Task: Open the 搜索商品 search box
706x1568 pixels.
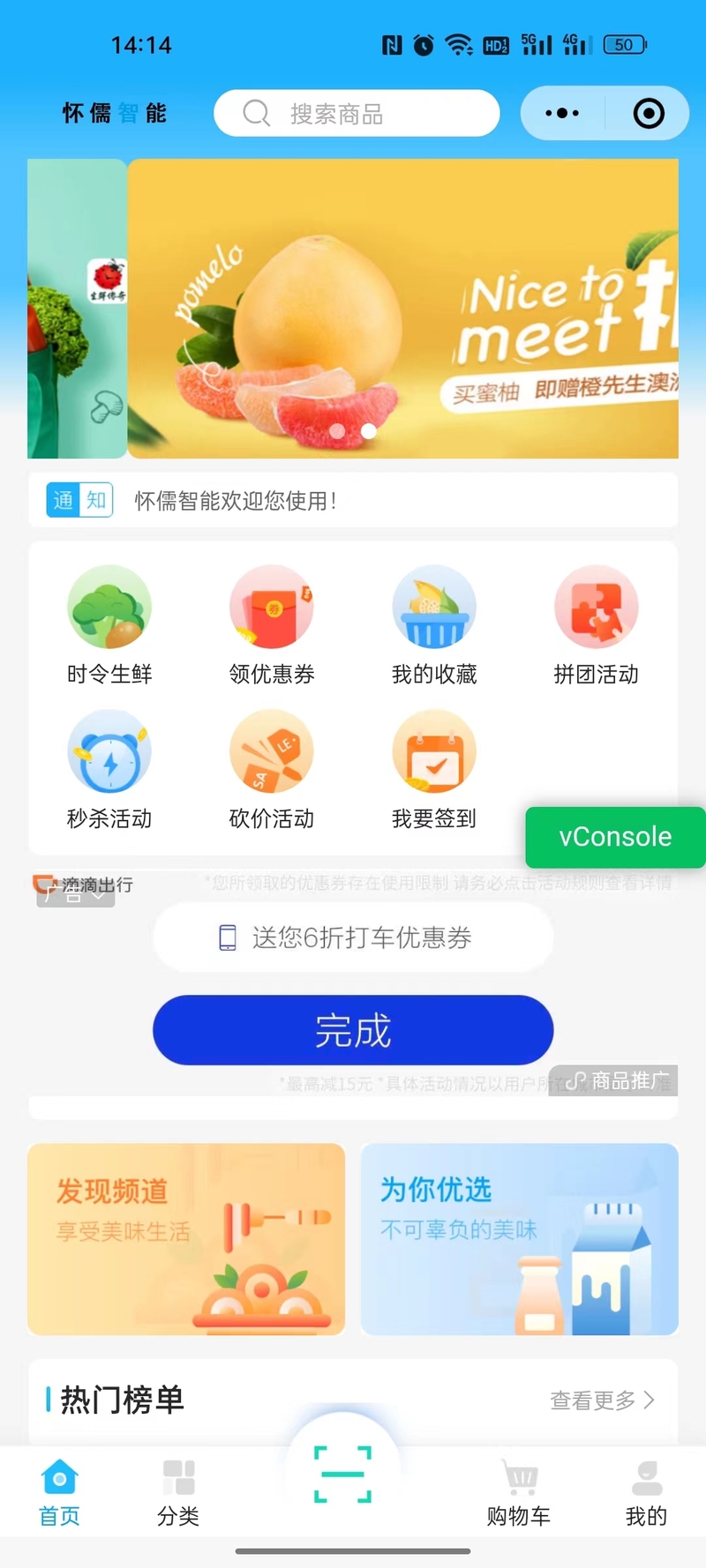Action: pyautogui.click(x=357, y=113)
